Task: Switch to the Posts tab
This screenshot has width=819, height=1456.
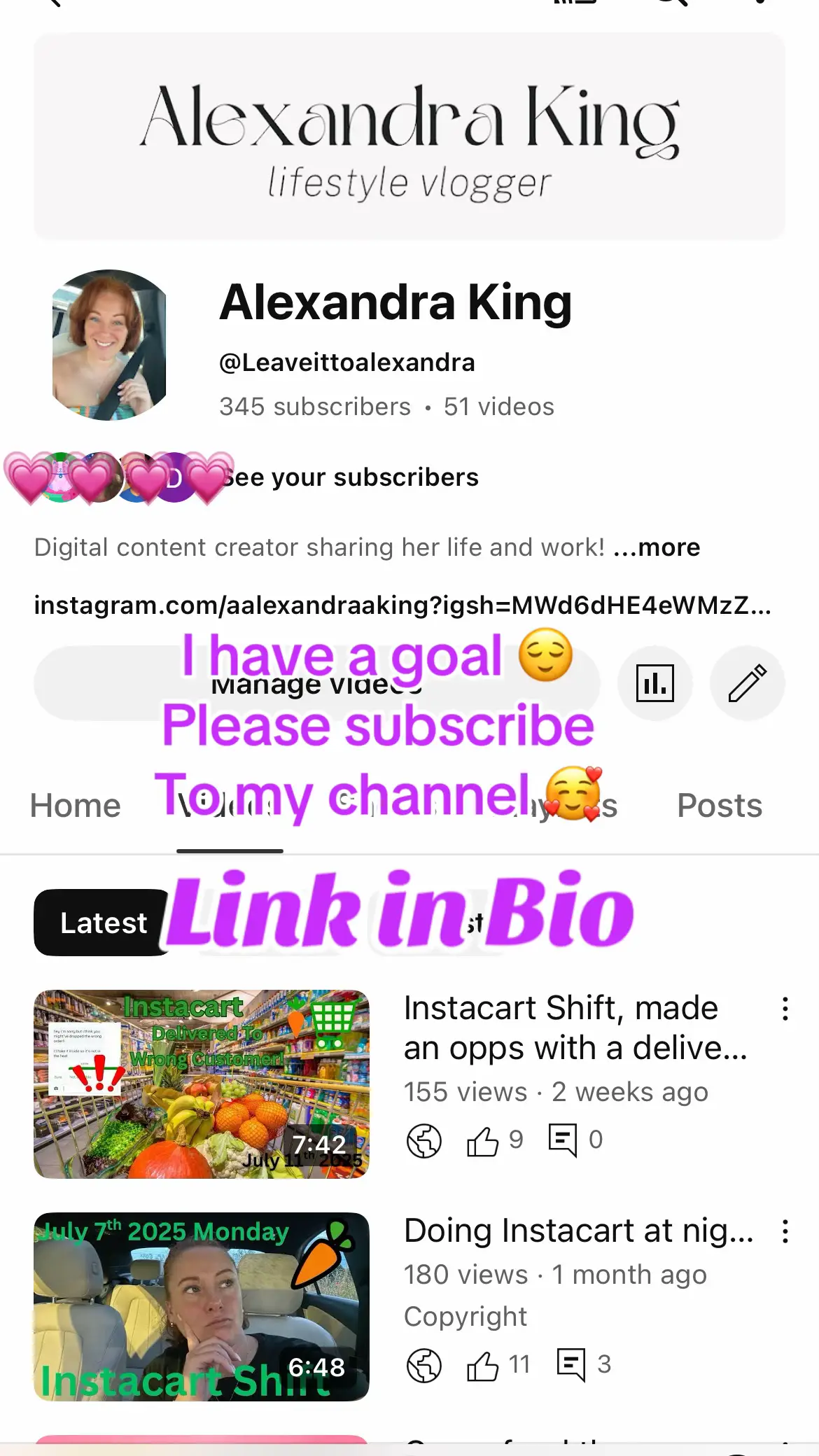Action: pos(719,806)
